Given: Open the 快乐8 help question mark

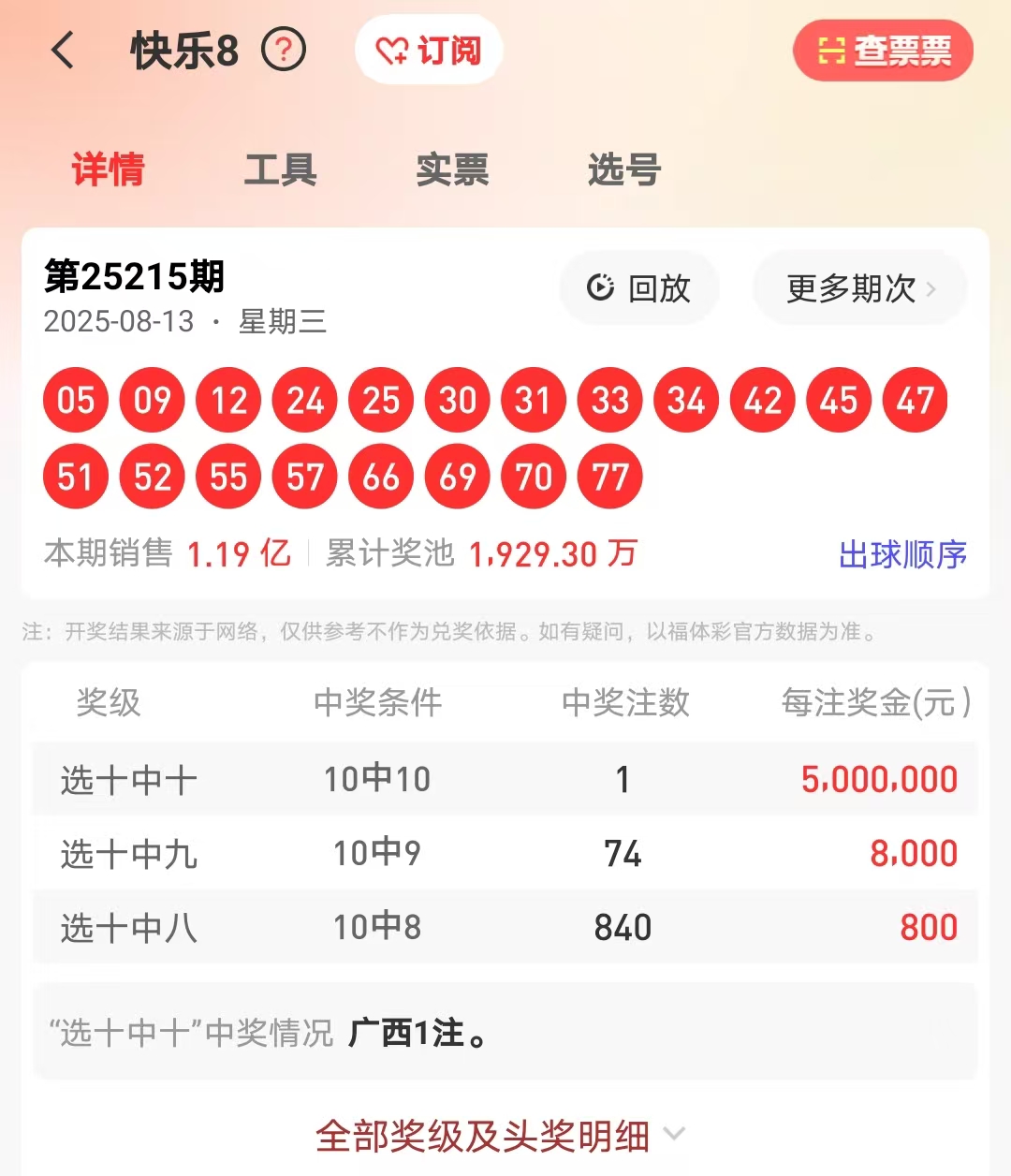Looking at the screenshot, I should pyautogui.click(x=283, y=50).
